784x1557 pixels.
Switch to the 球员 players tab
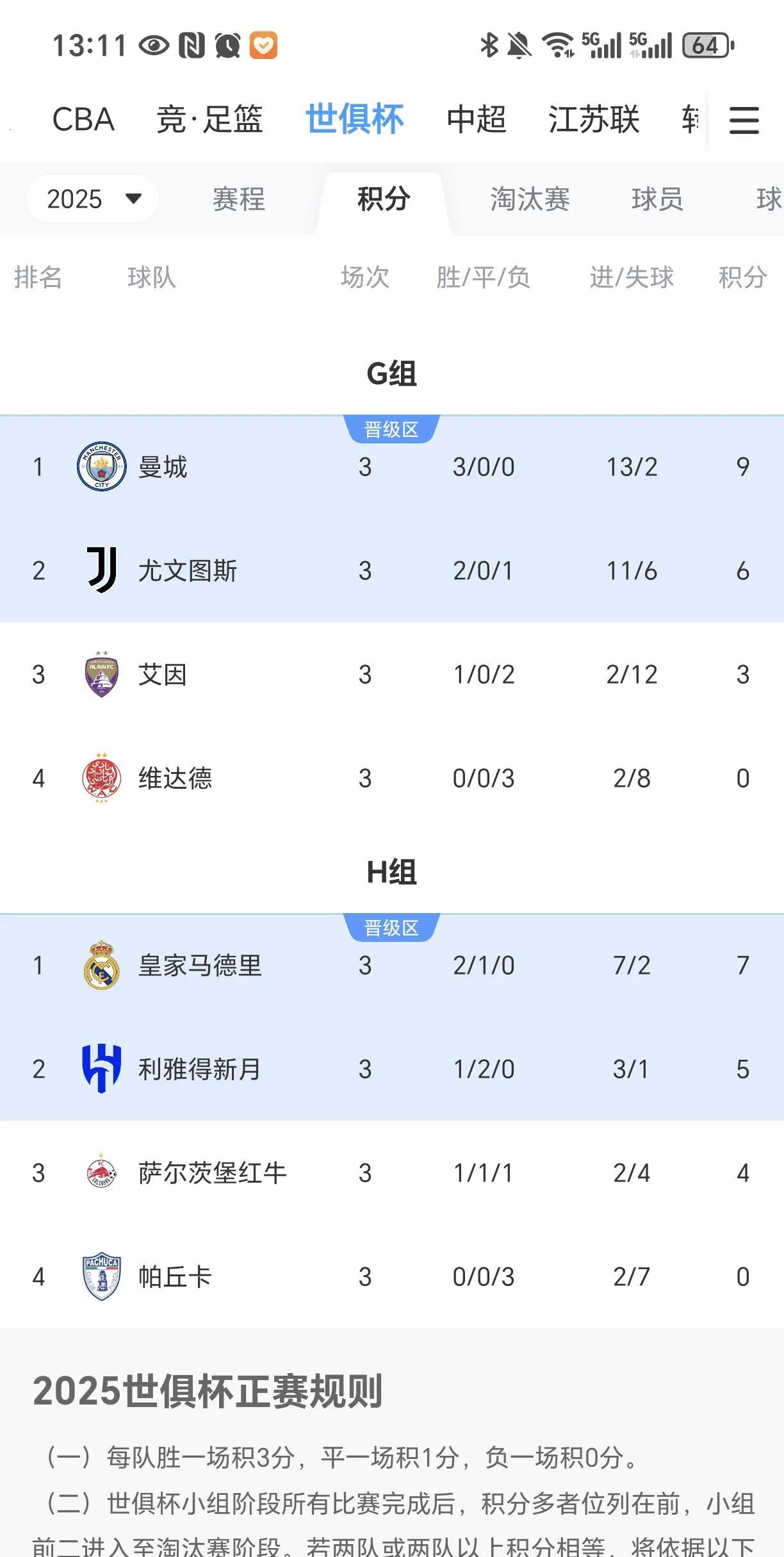[x=658, y=199]
